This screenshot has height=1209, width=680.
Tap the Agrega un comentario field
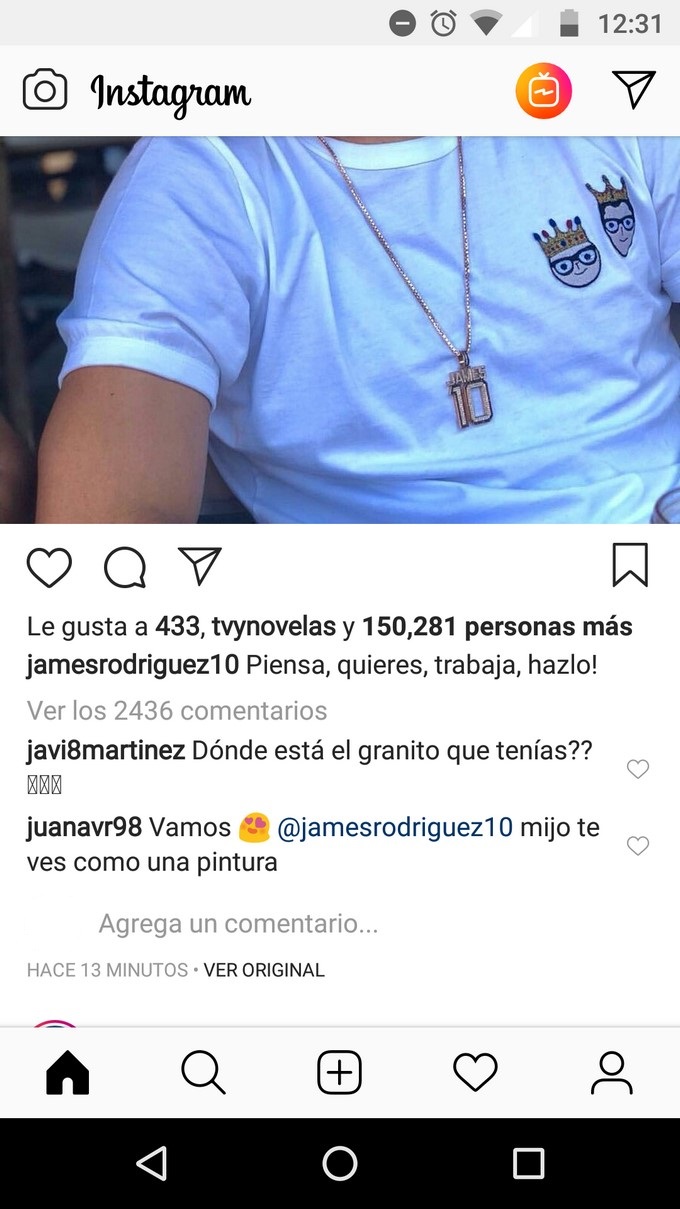[x=238, y=923]
